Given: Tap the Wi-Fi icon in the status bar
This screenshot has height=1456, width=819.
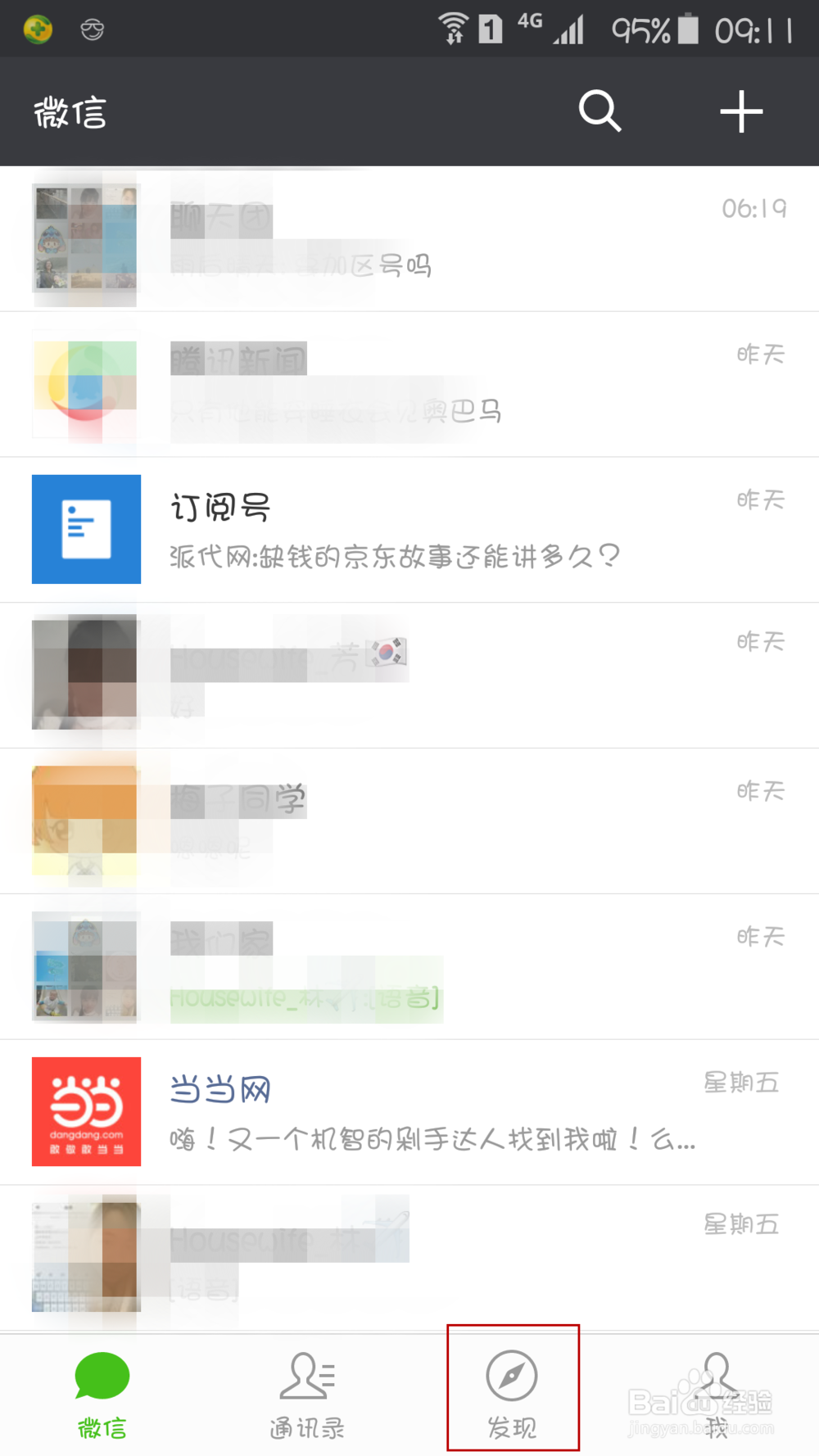Looking at the screenshot, I should (454, 28).
